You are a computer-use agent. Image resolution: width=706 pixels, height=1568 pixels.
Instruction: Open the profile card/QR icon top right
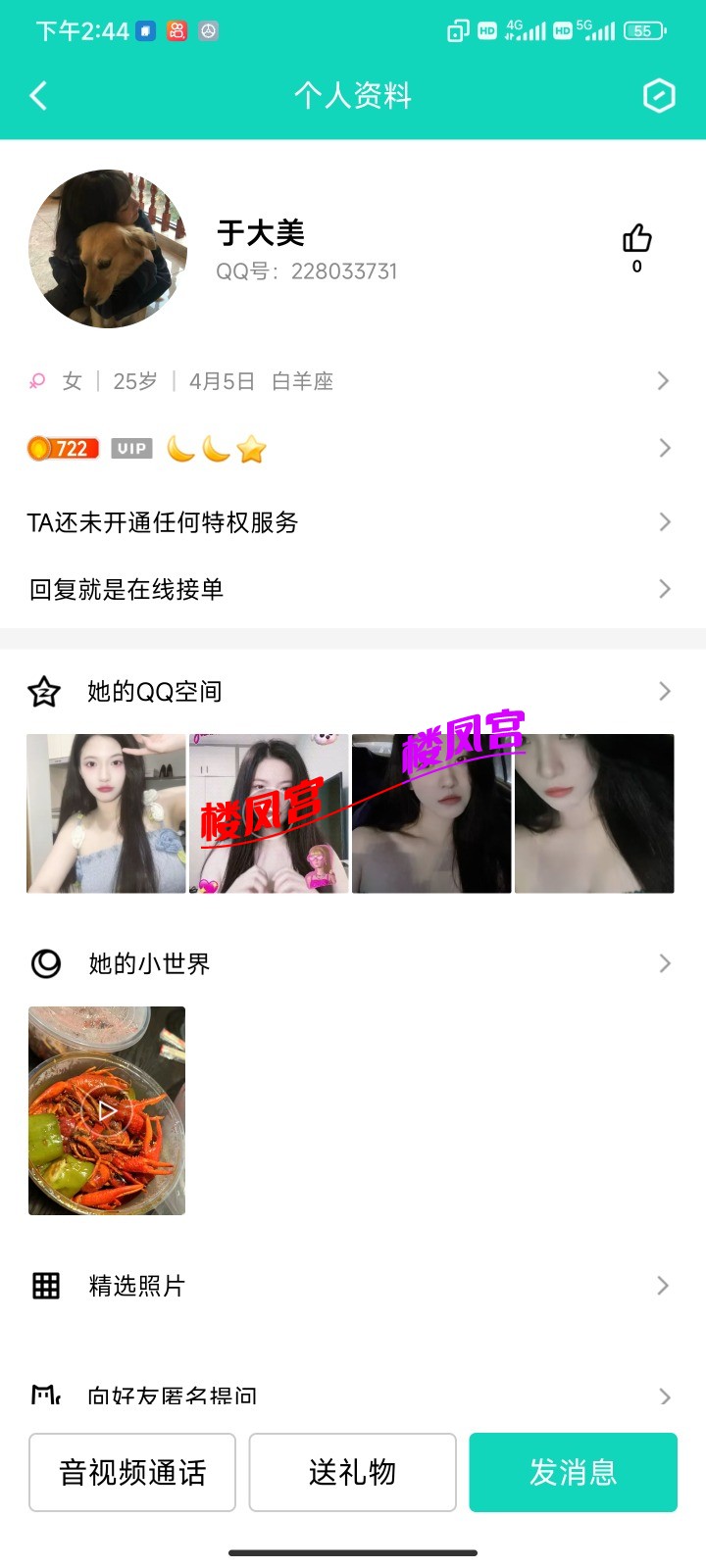(659, 95)
